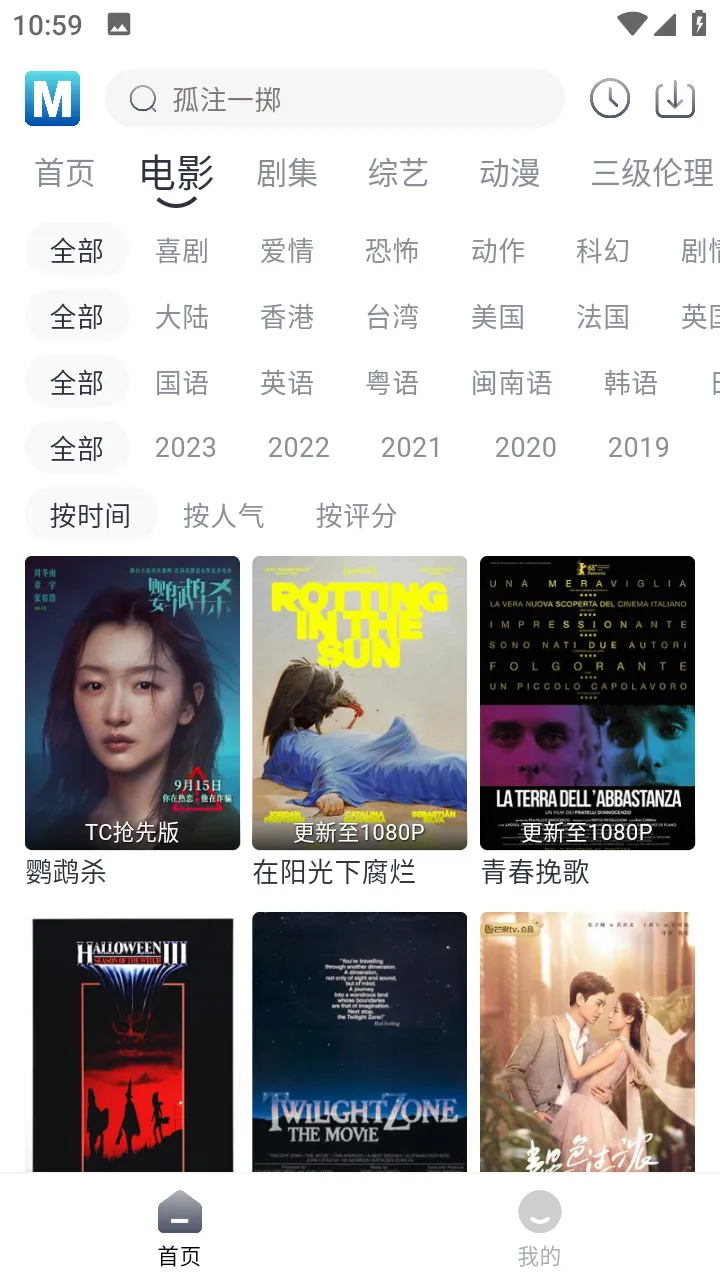Open the movie 在阳光下腐烂
This screenshot has height=1280, width=720.
coord(359,703)
